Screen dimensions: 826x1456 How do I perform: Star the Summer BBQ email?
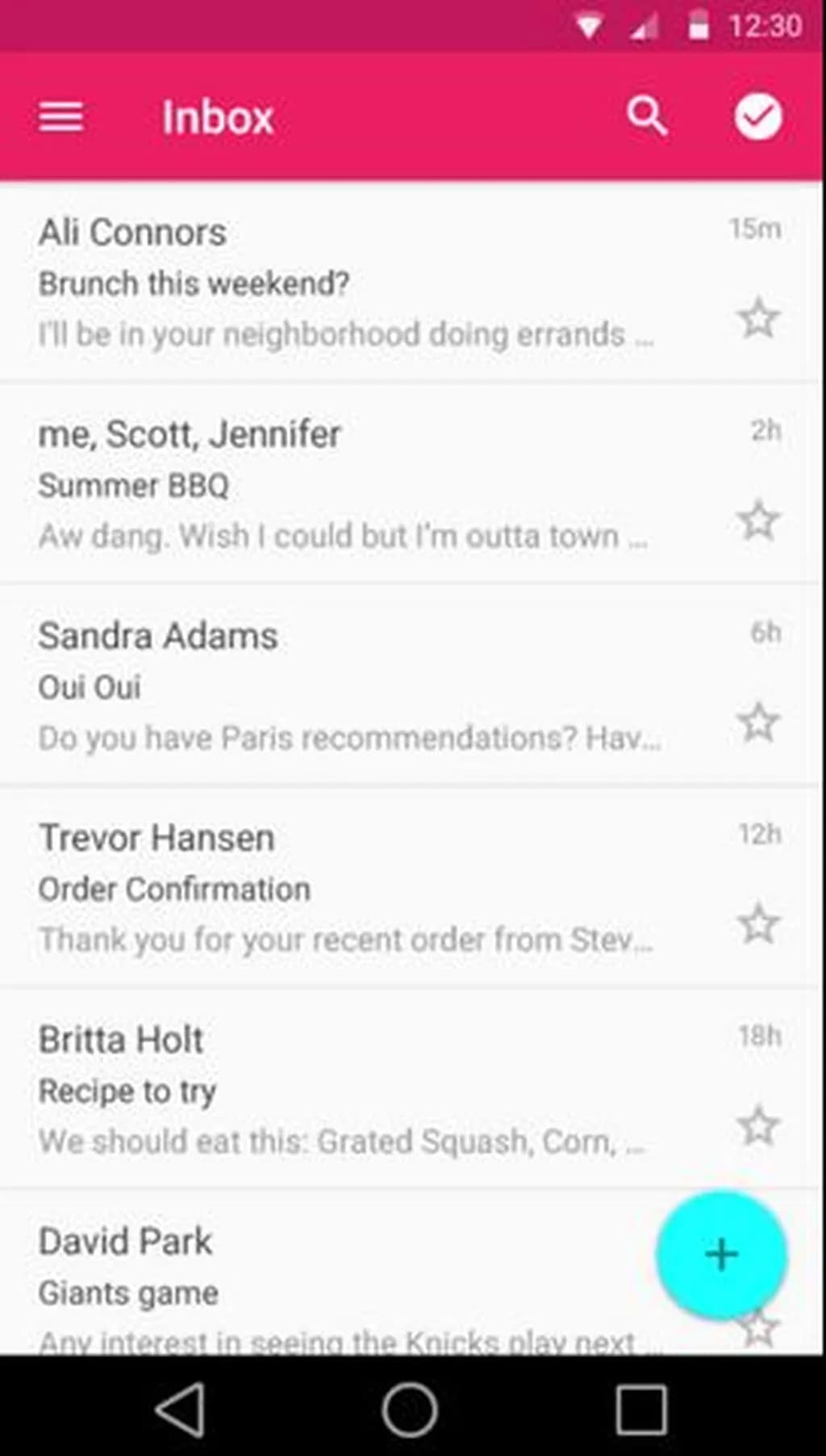758,520
